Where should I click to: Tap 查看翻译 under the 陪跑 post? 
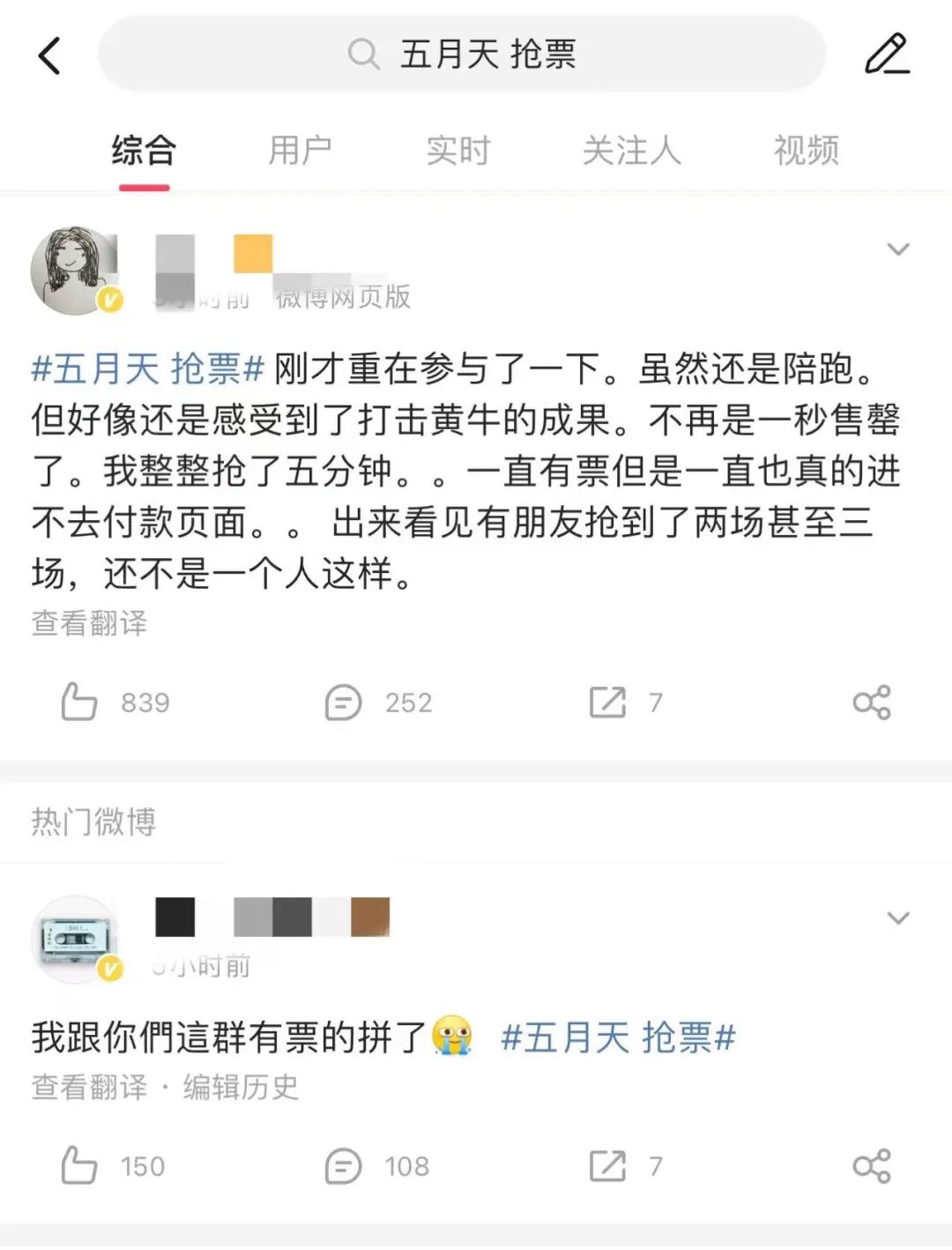point(89,623)
